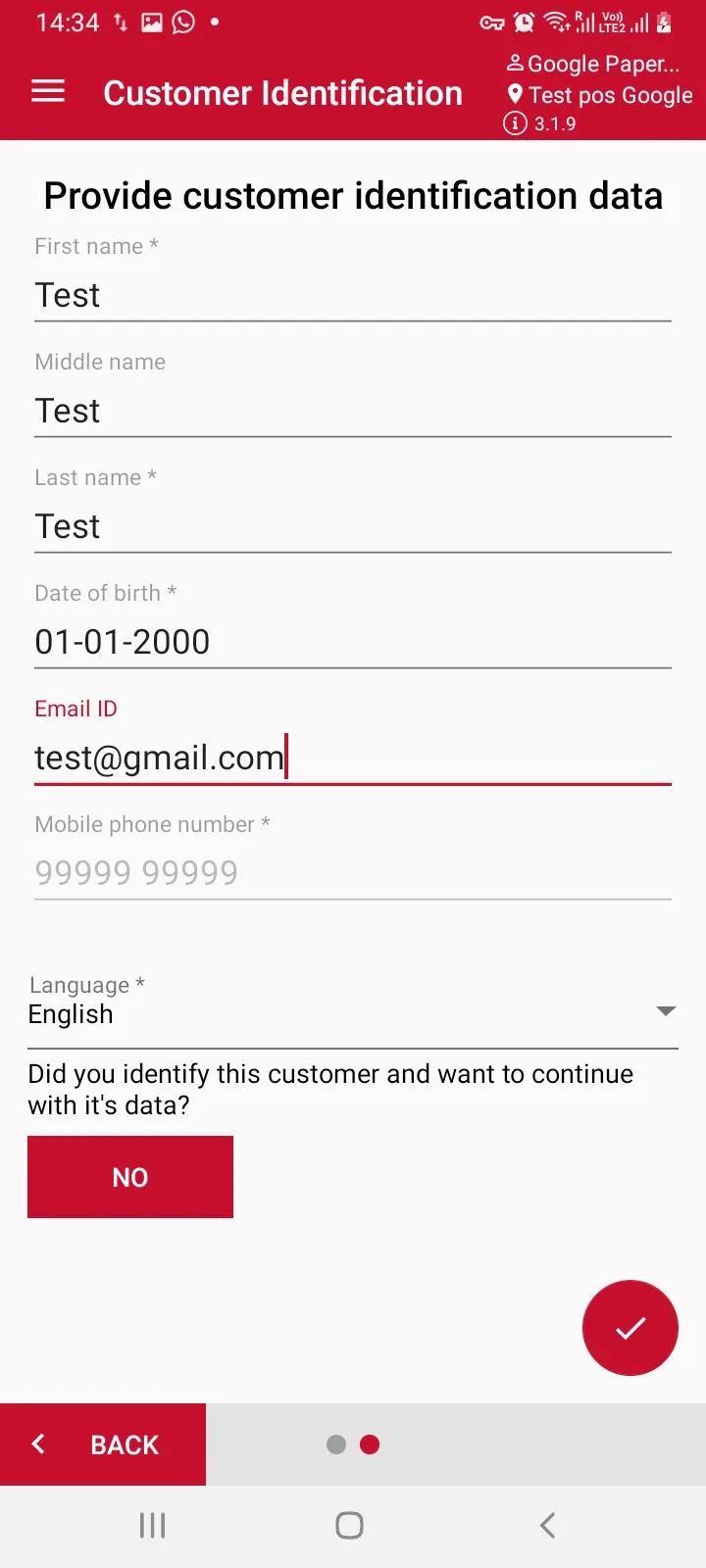Screen dimensions: 706x1568
Task: Change the Date of birth
Action: click(352, 642)
